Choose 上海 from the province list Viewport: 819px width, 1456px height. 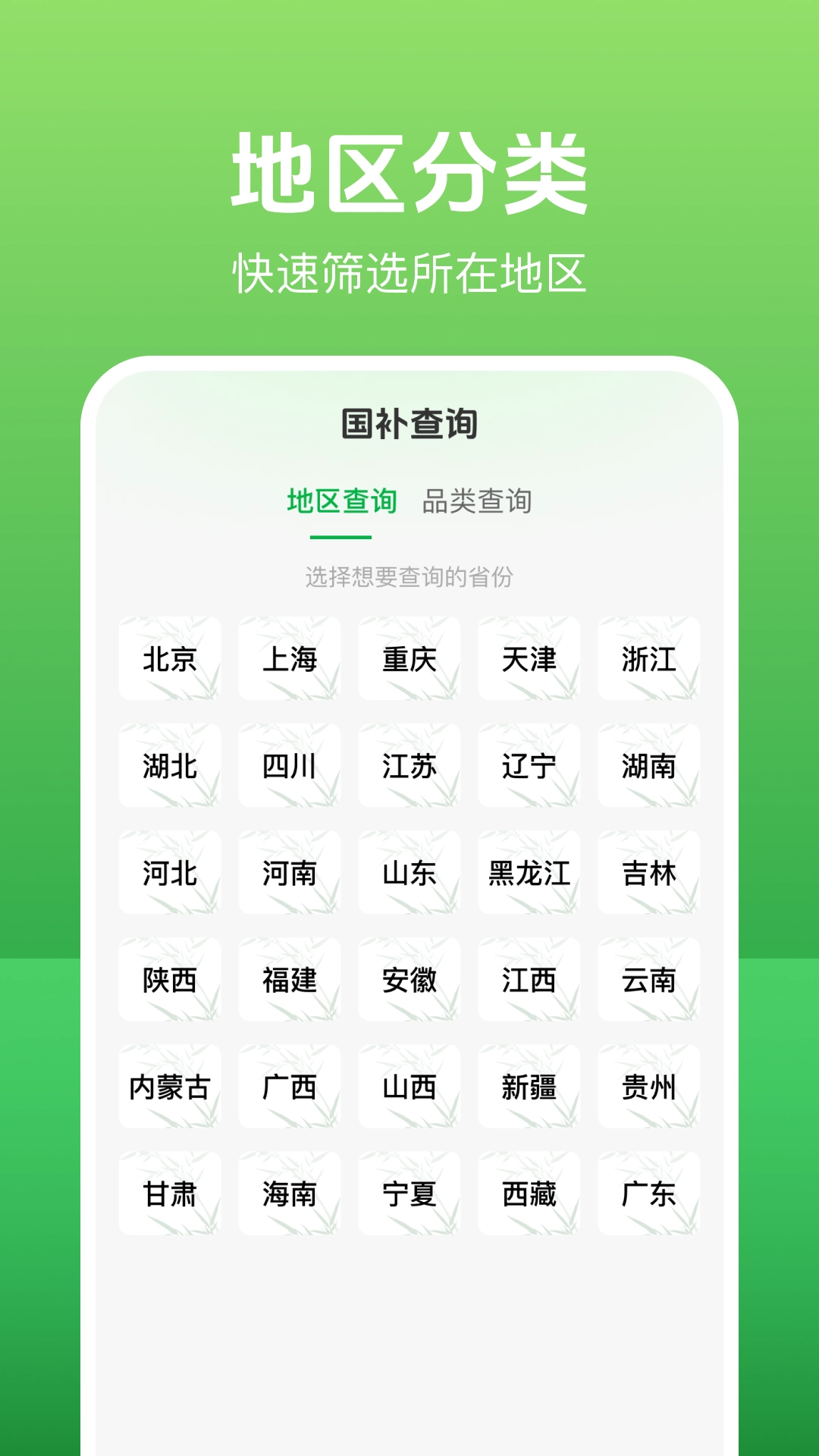[290, 660]
